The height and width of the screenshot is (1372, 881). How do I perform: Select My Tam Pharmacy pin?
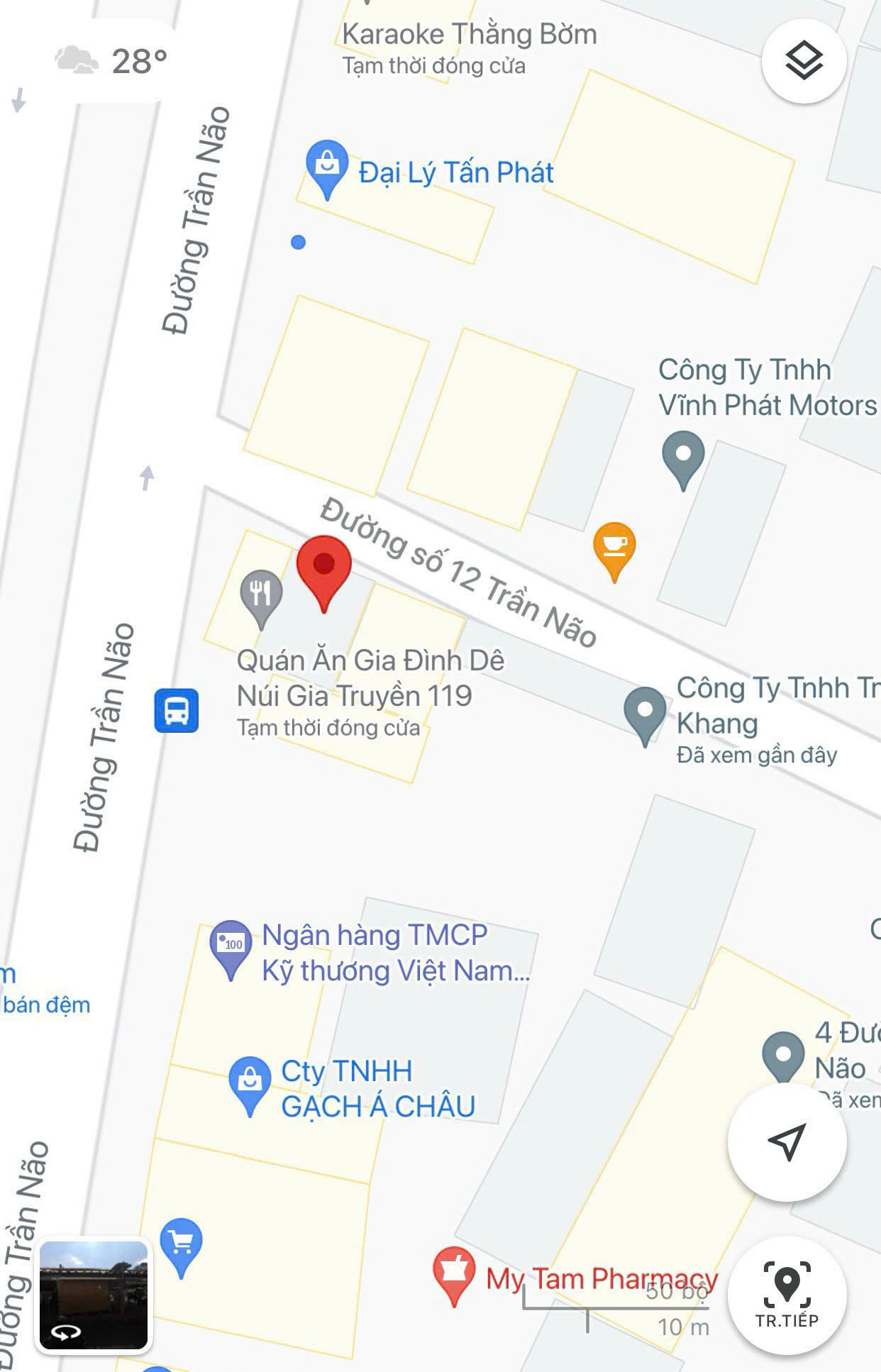point(454,1272)
